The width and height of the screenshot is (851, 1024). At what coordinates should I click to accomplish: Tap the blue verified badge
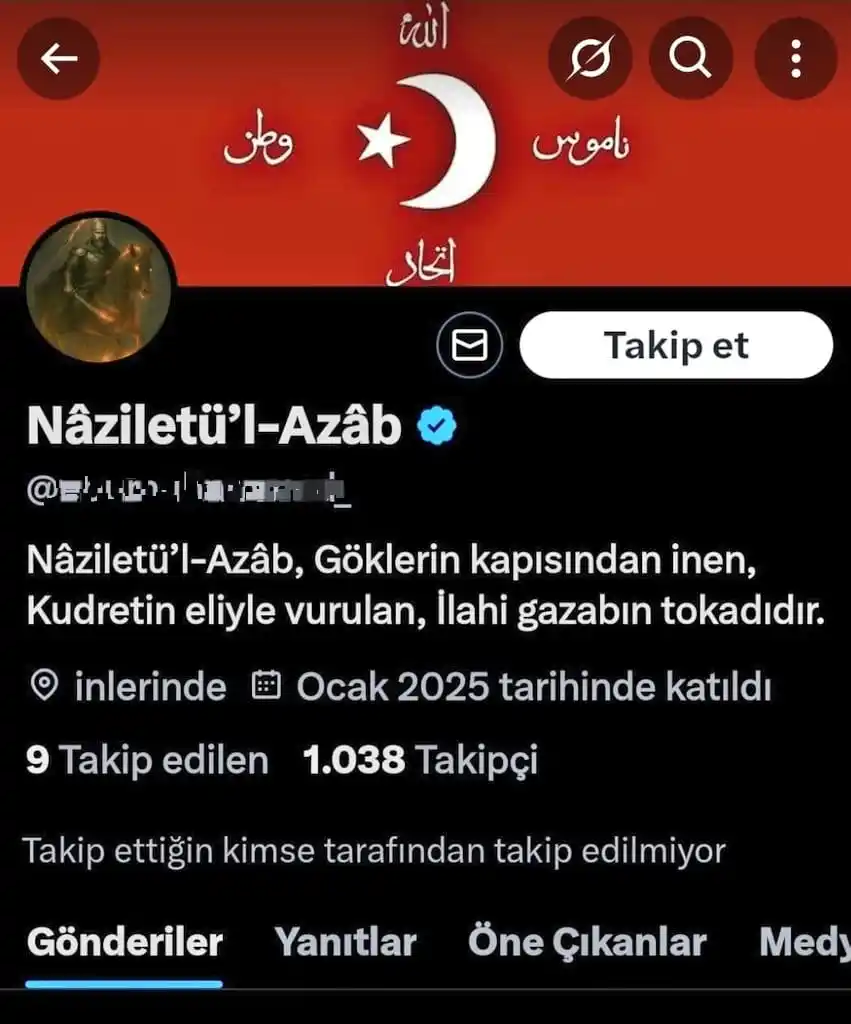[437, 427]
